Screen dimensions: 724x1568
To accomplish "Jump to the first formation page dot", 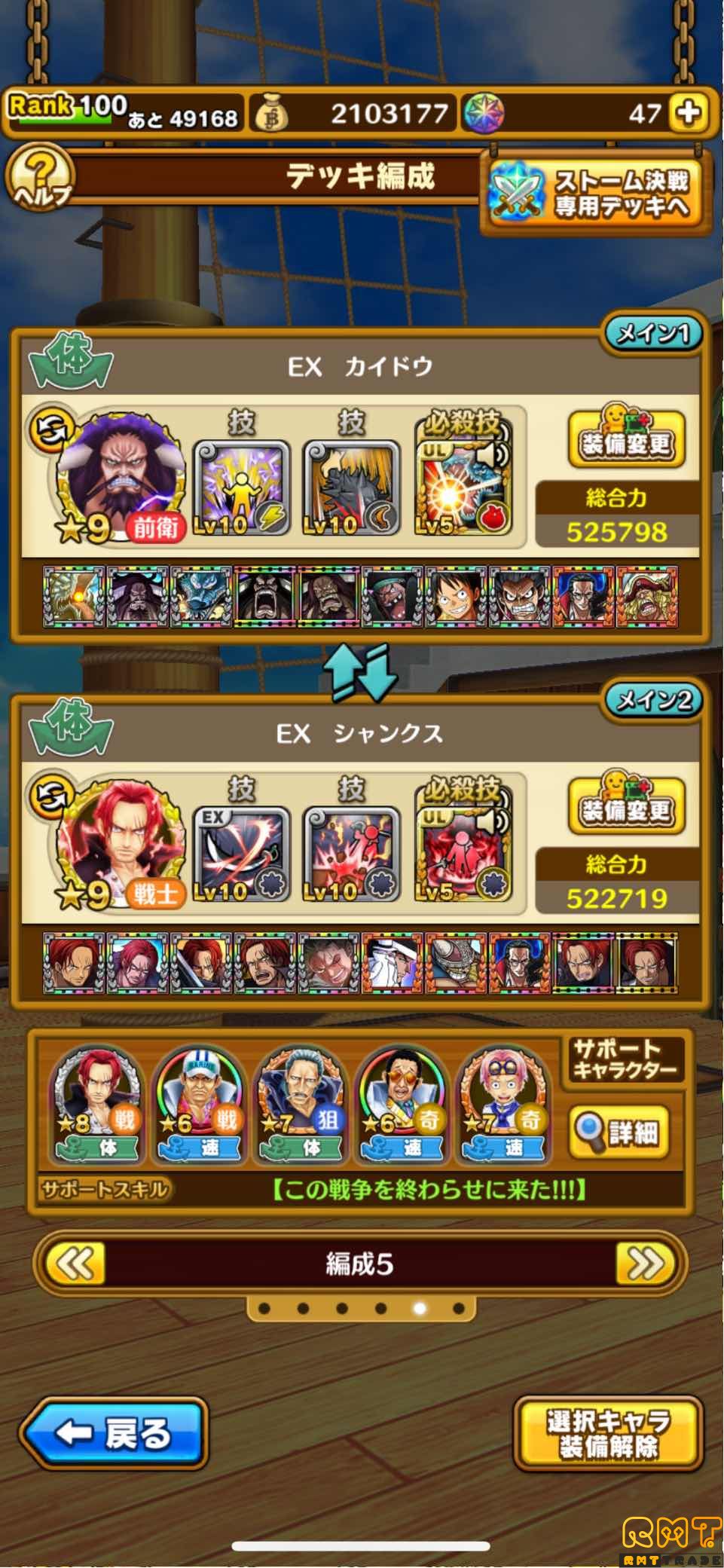I will tap(264, 1308).
